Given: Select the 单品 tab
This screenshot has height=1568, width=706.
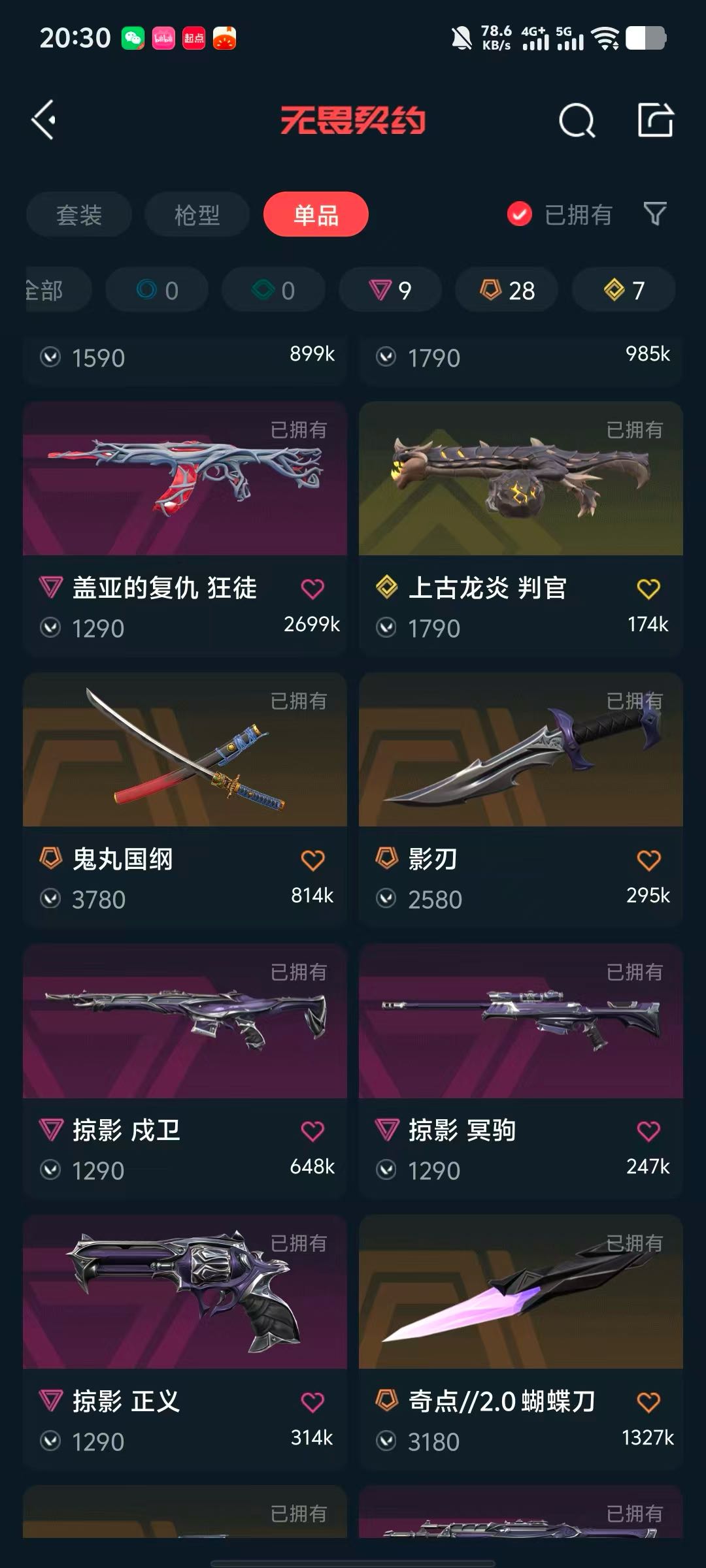Looking at the screenshot, I should coord(316,214).
